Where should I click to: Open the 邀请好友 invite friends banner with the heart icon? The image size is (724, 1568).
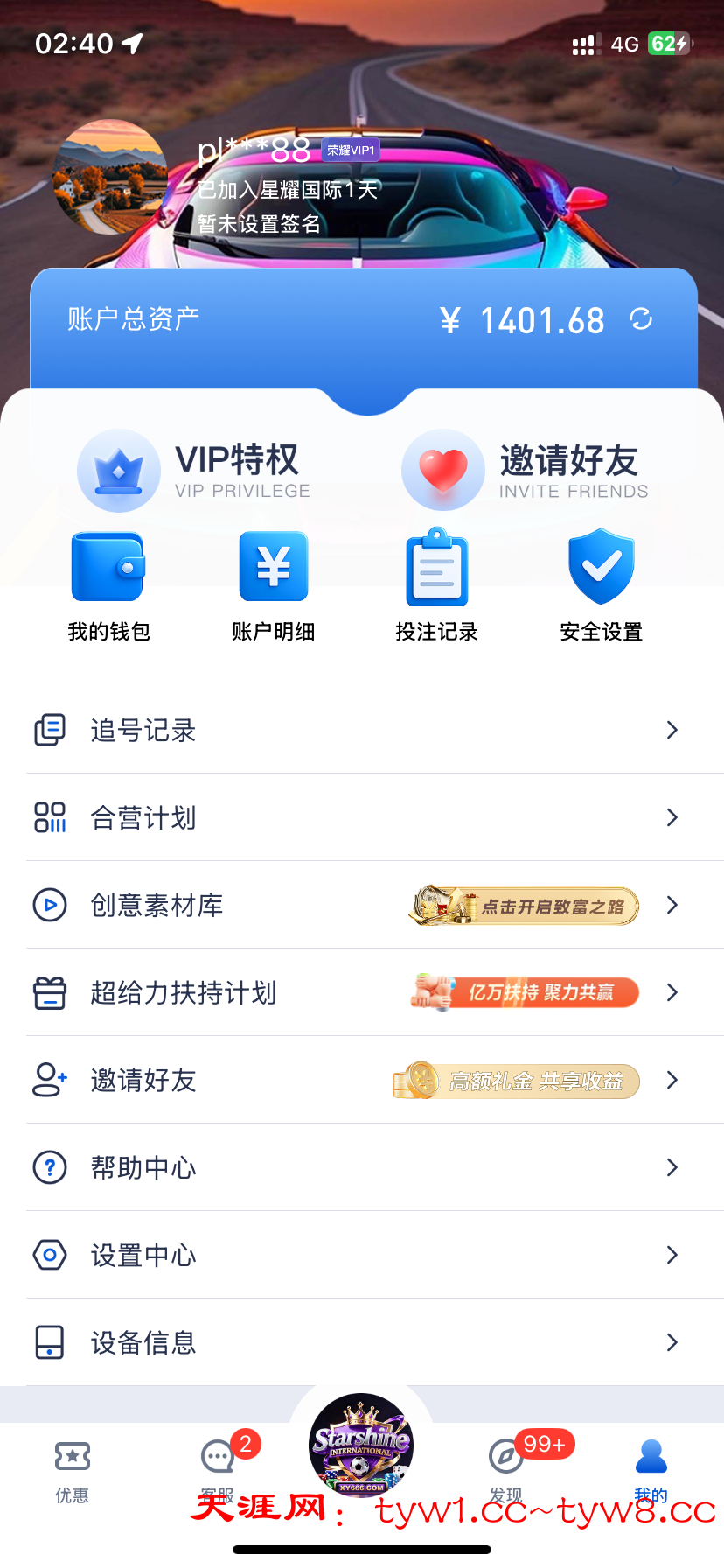pos(526,471)
